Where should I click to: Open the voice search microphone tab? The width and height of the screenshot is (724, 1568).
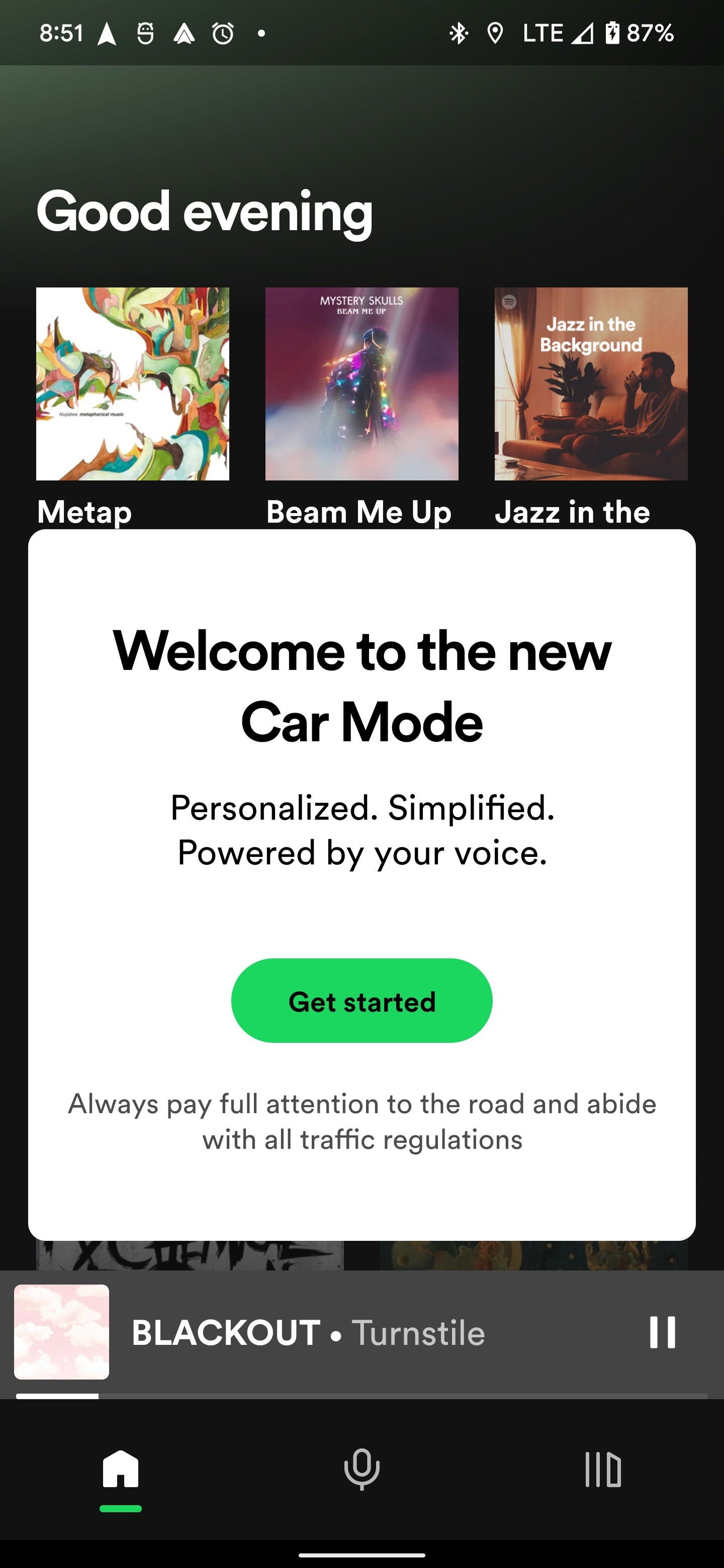coord(361,1469)
